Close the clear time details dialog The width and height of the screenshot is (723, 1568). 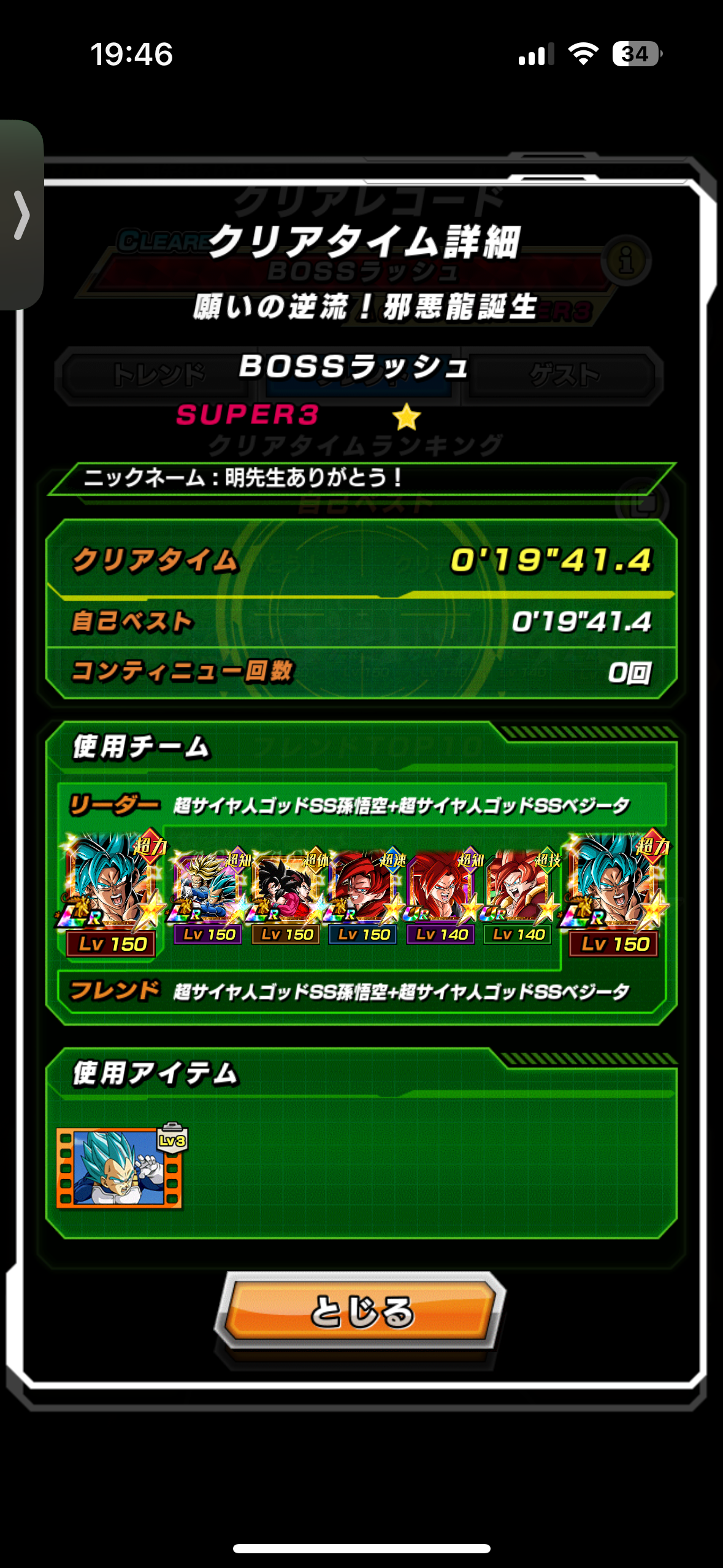[361, 1311]
